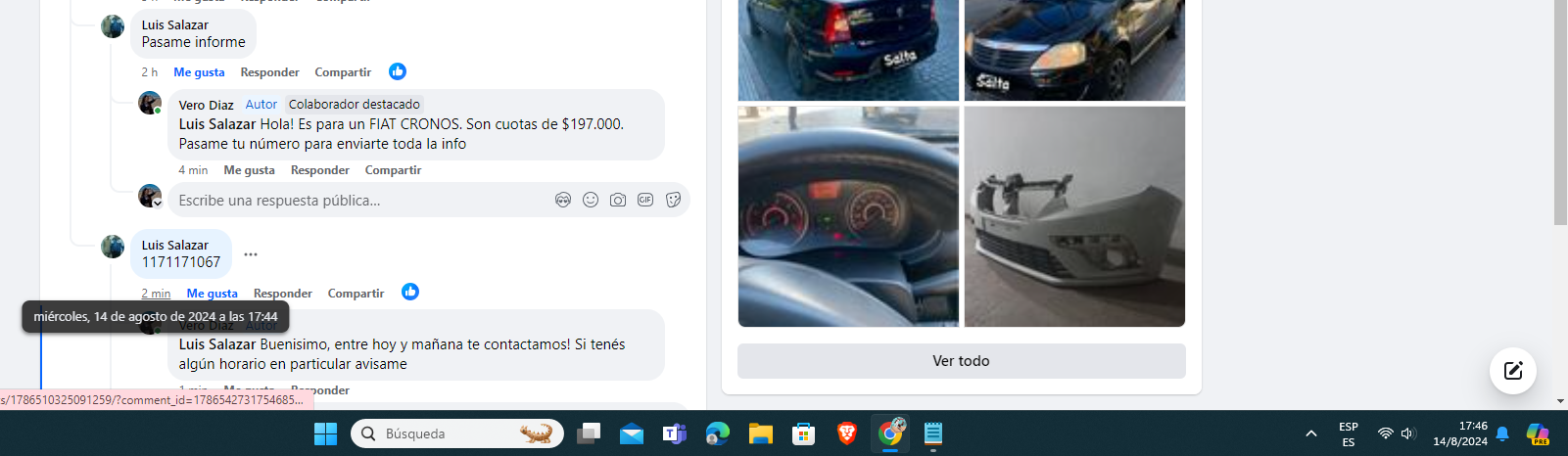Viewport: 1568px width, 456px height.
Task: Attach a photo to the reply
Action: [618, 200]
